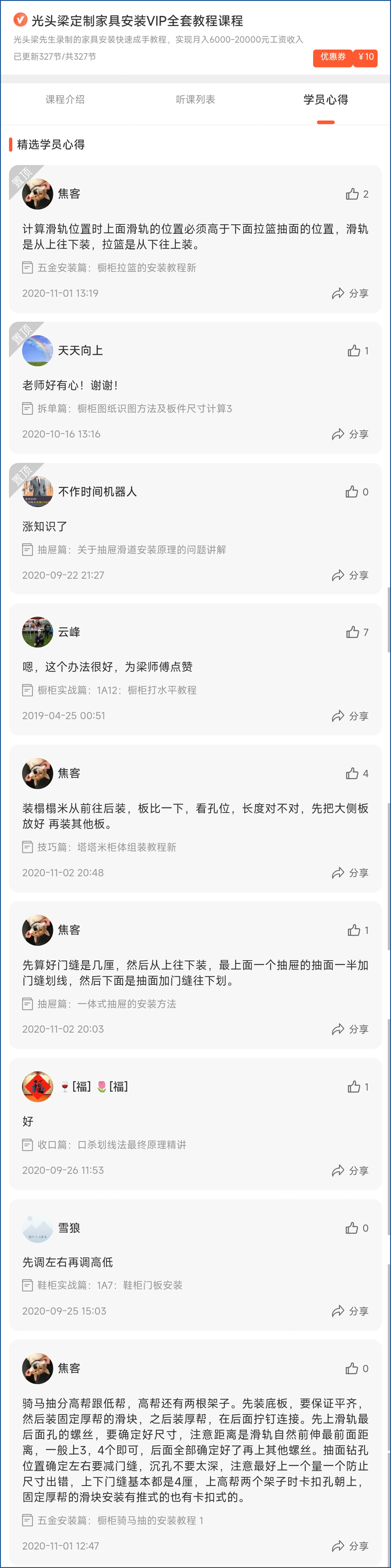Select the 学员心得 tab
The height and width of the screenshot is (1568, 391).
coord(325,100)
